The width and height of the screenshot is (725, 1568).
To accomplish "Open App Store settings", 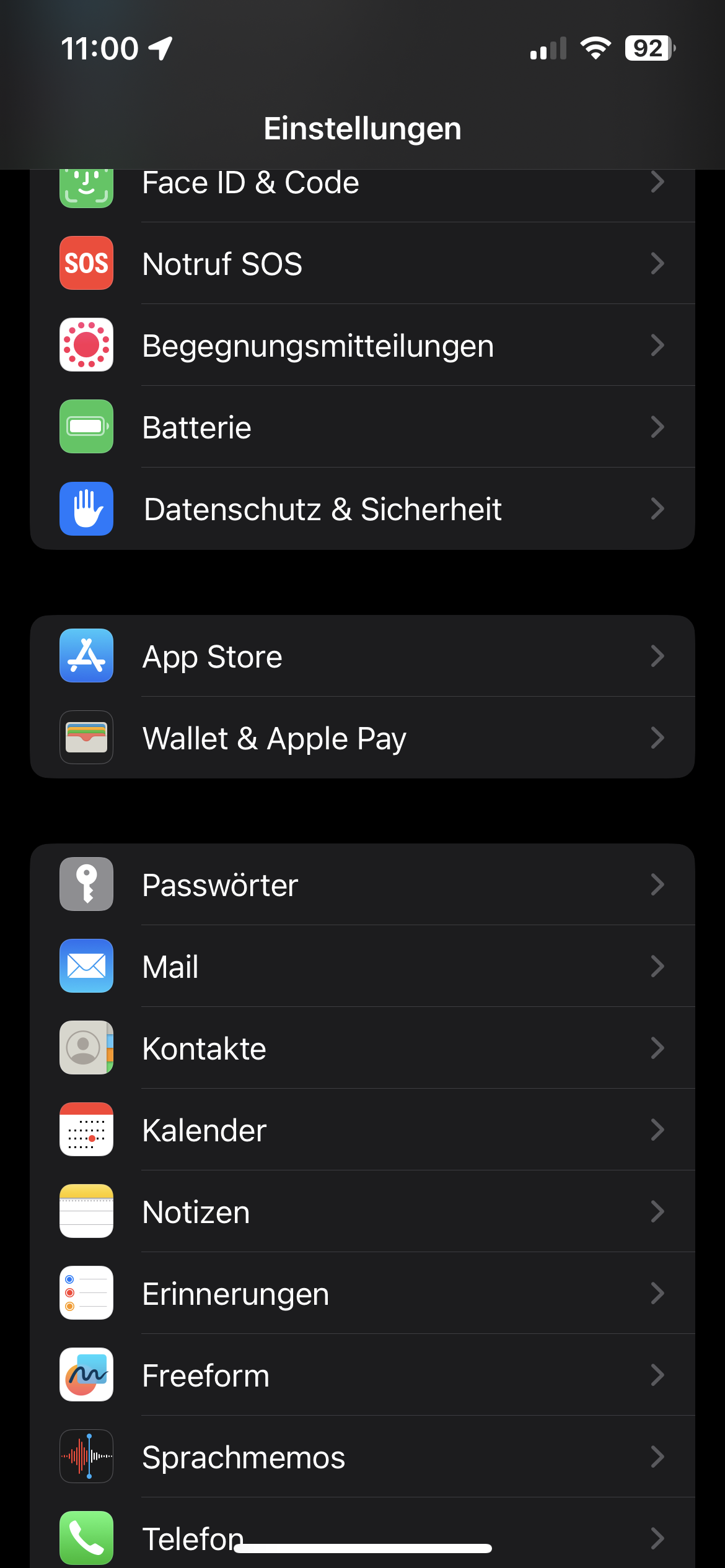I will click(x=362, y=656).
